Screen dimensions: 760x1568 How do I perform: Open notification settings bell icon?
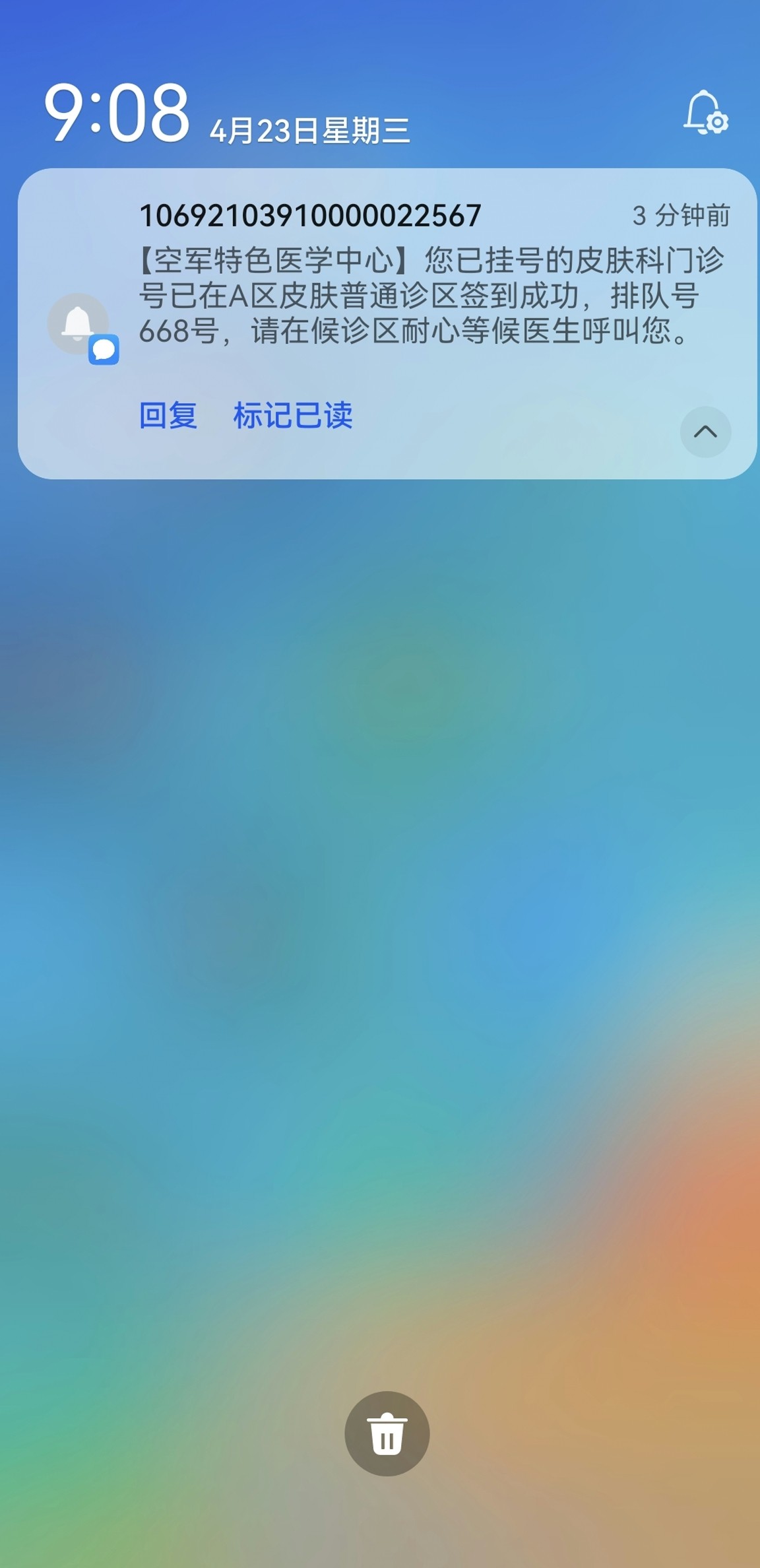pyautogui.click(x=705, y=114)
